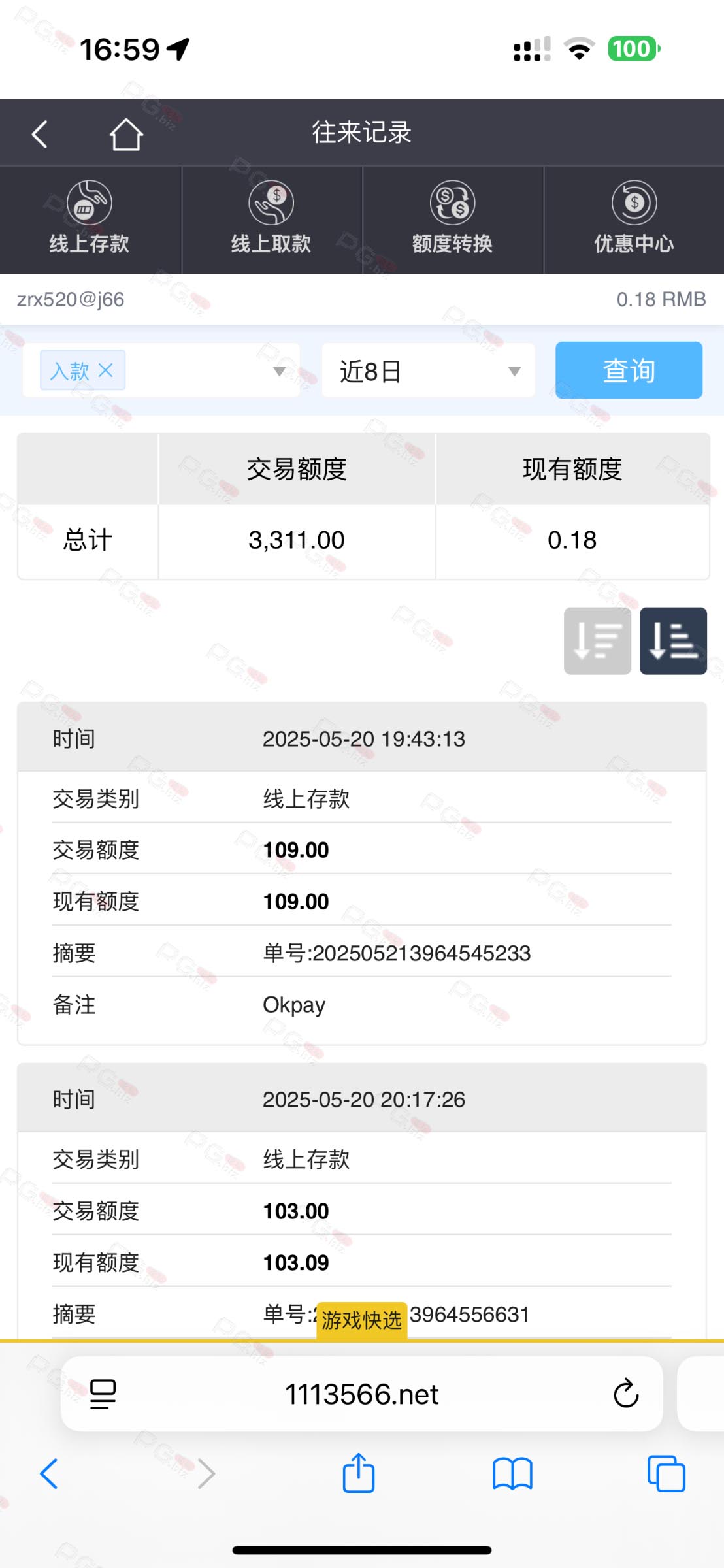Open Safari bookmarks
Image resolution: width=724 pixels, height=1568 pixels.
click(x=512, y=1474)
